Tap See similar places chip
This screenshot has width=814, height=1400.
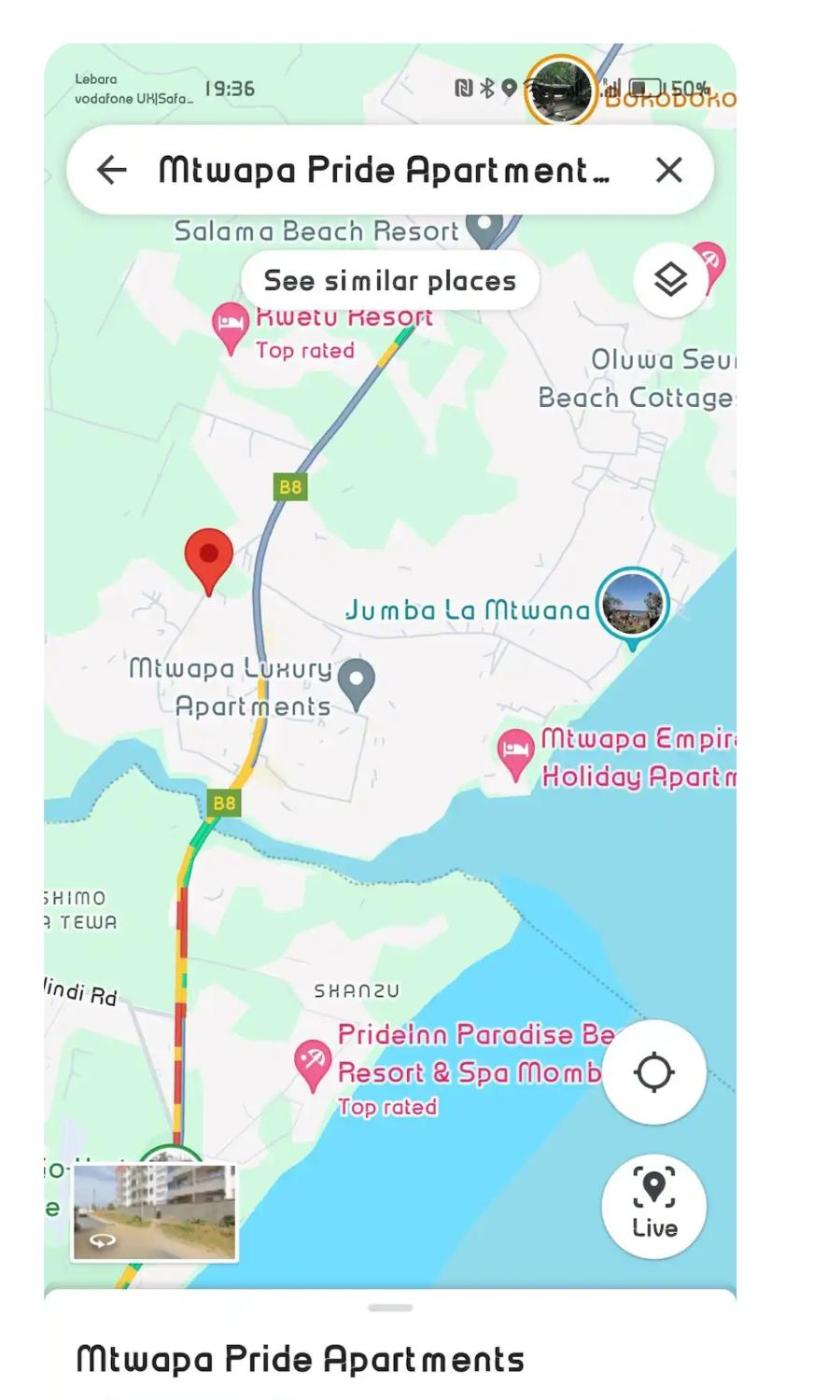[x=390, y=281]
